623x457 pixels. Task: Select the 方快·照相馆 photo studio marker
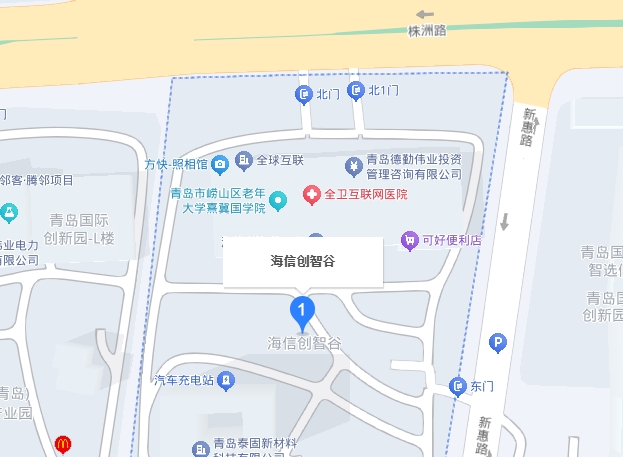[219, 164]
